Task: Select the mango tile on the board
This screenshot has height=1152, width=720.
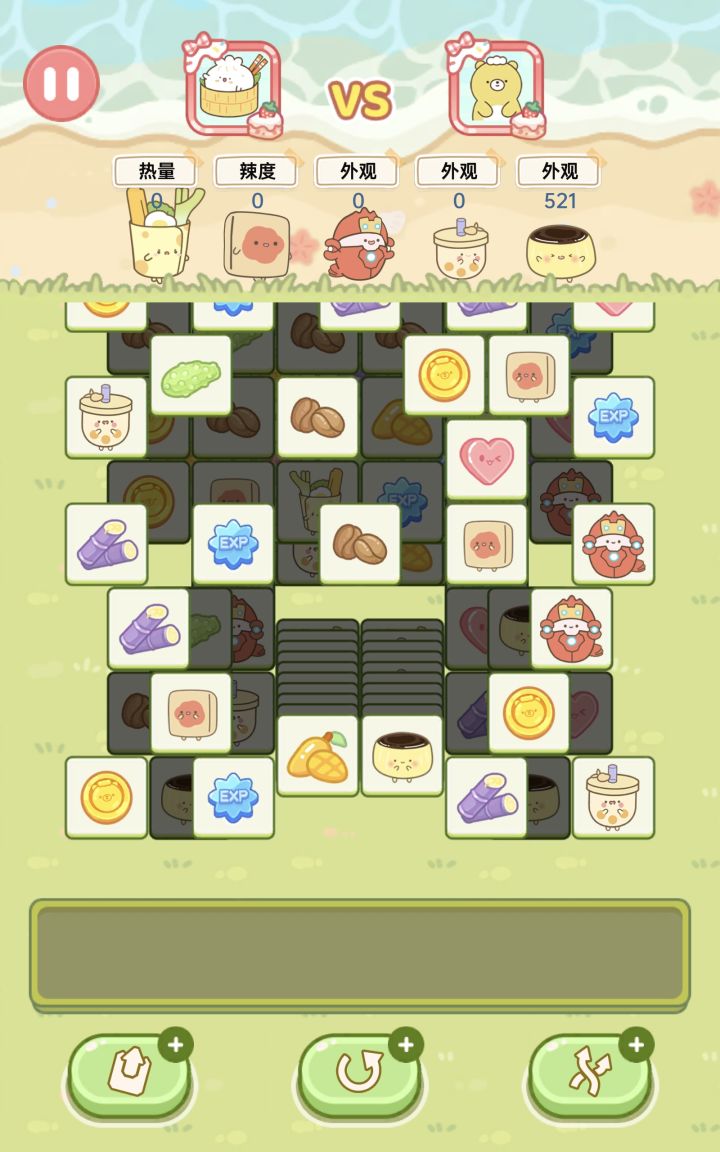Action: click(318, 756)
